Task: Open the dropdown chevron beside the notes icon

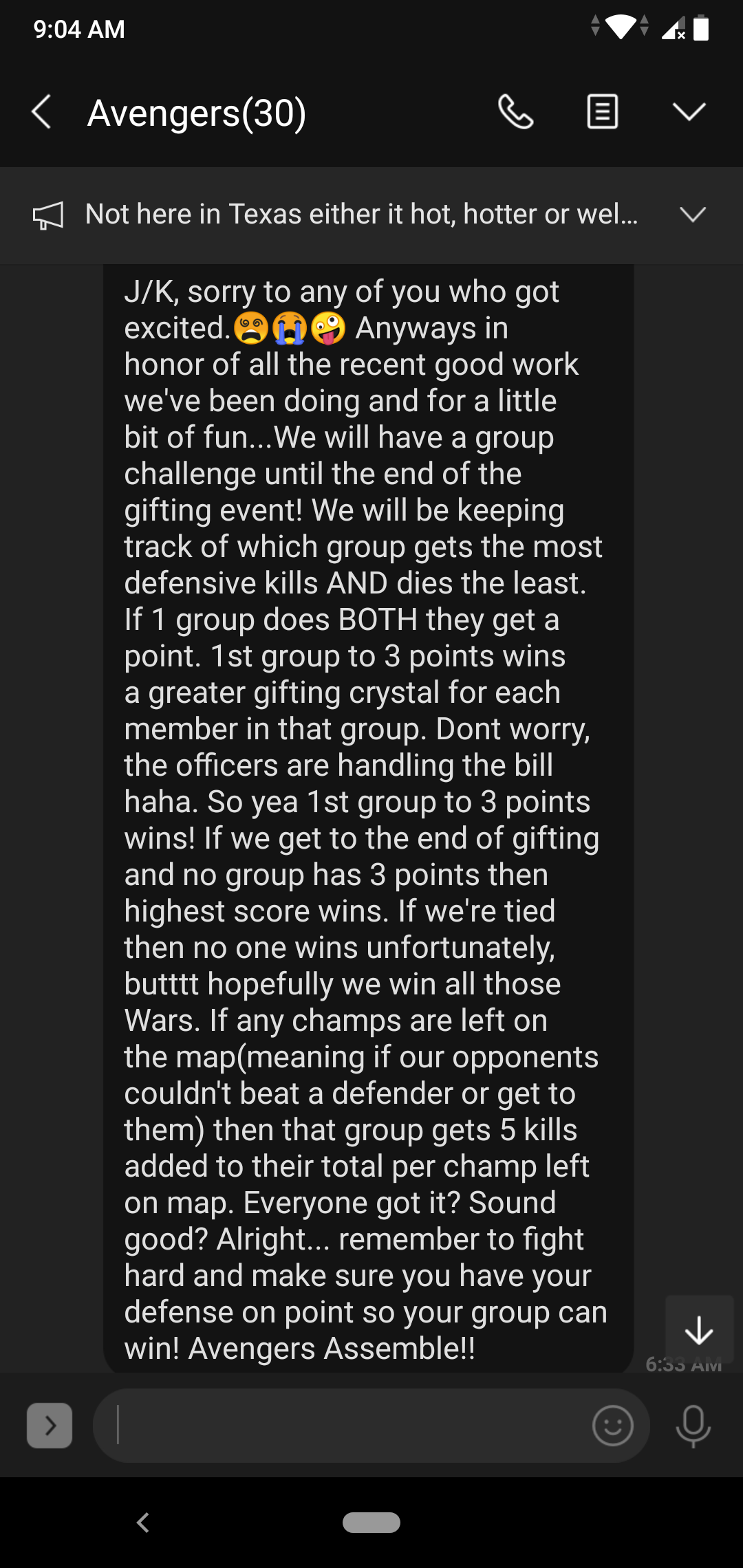Action: [x=689, y=112]
